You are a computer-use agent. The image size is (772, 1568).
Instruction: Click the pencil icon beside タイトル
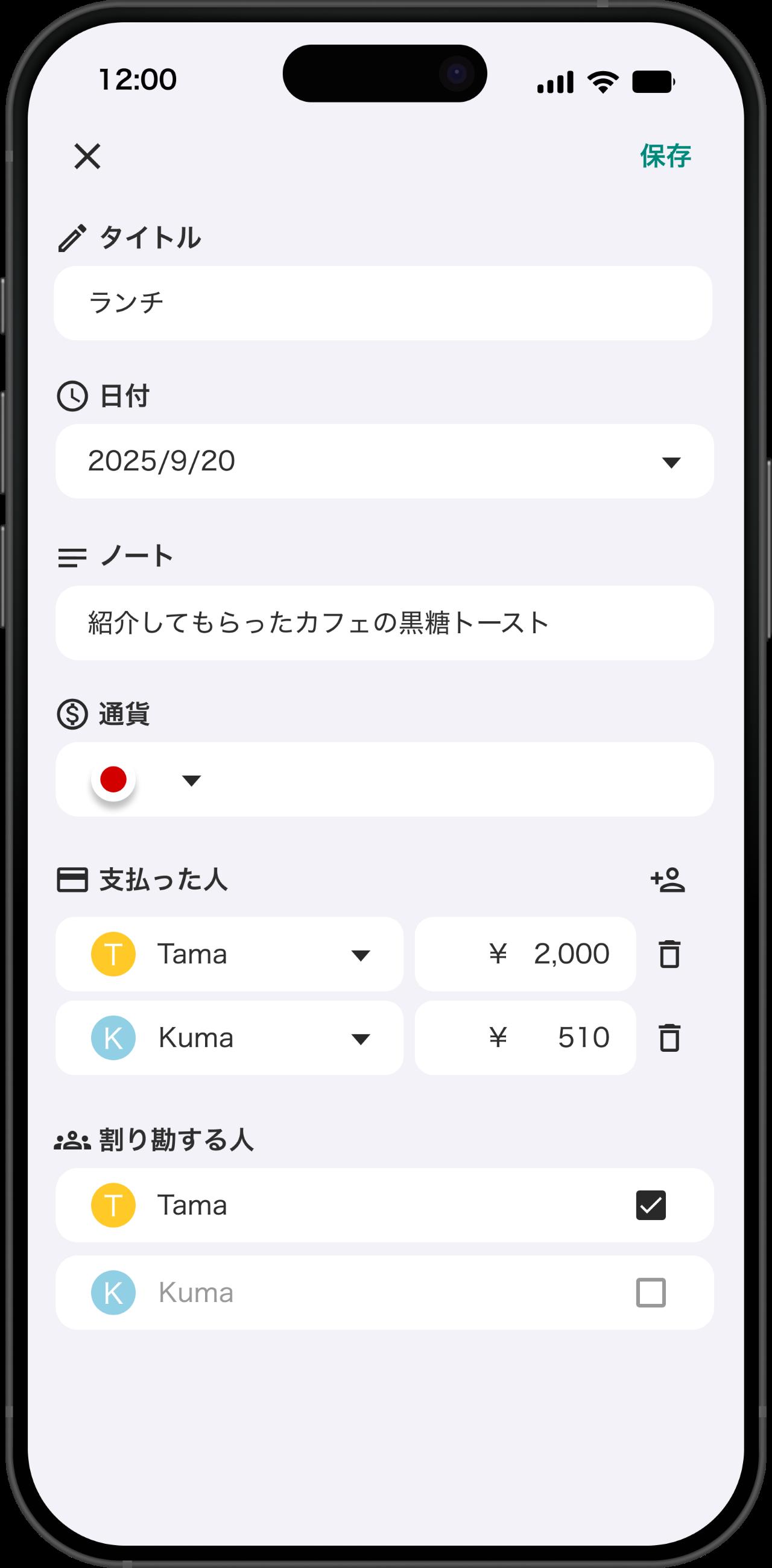(x=73, y=238)
